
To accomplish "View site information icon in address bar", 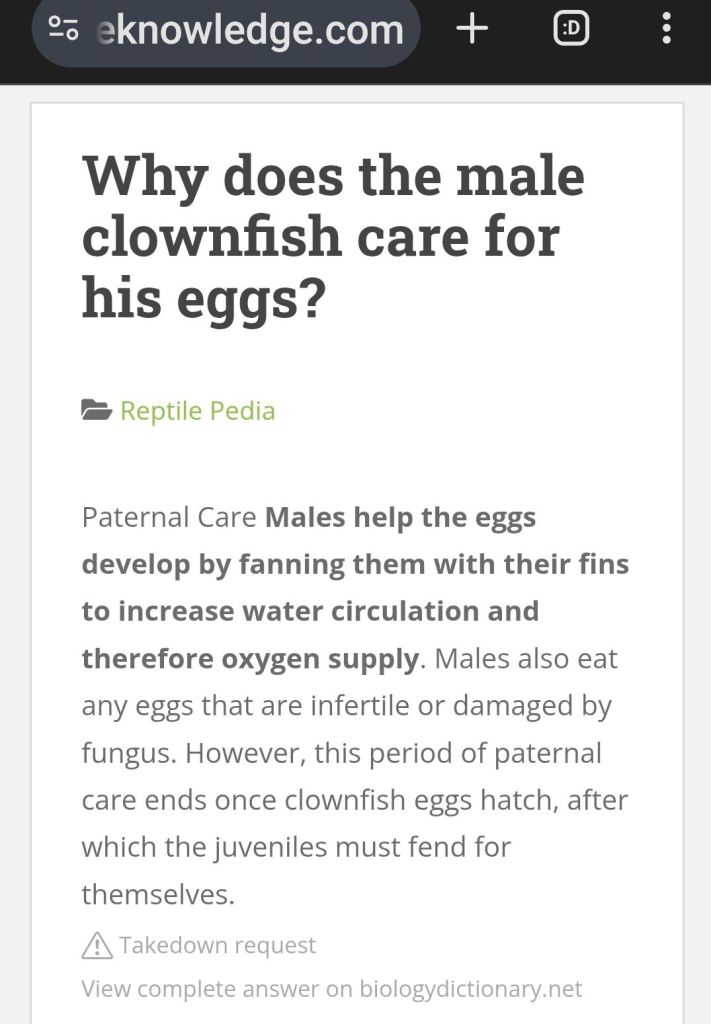I will click(x=64, y=30).
